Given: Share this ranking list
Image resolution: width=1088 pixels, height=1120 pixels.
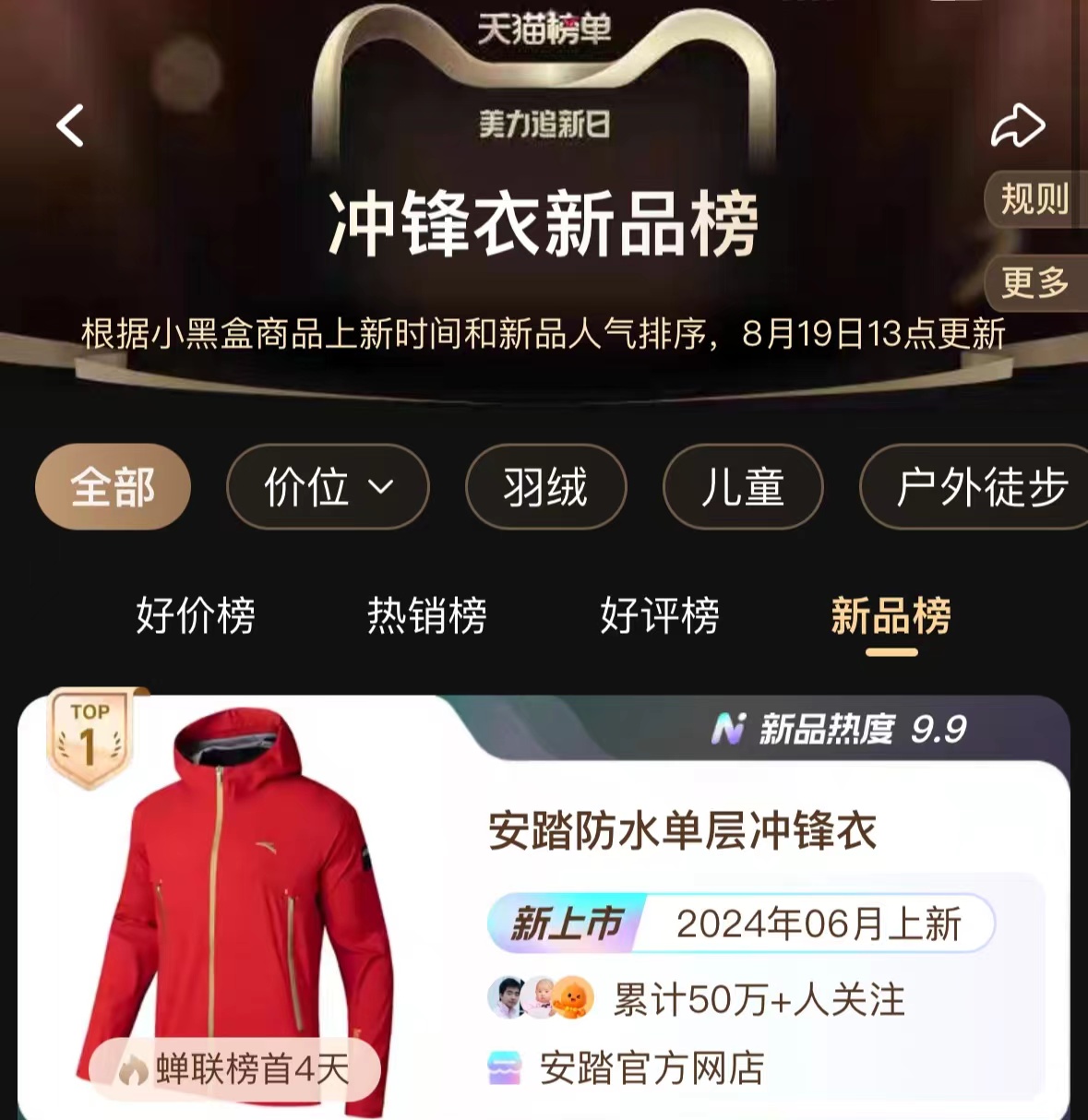Looking at the screenshot, I should pyautogui.click(x=1017, y=125).
